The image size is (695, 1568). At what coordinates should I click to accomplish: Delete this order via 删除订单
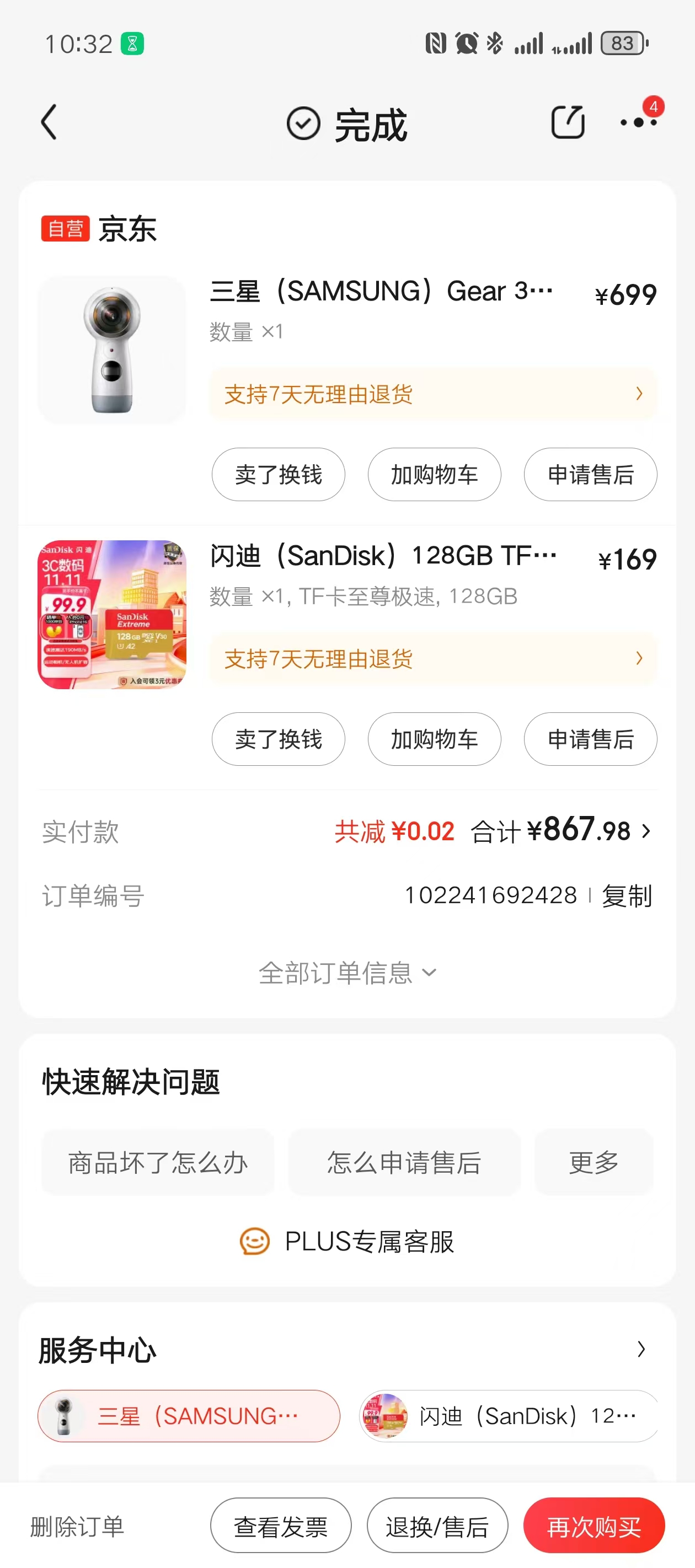click(77, 1526)
